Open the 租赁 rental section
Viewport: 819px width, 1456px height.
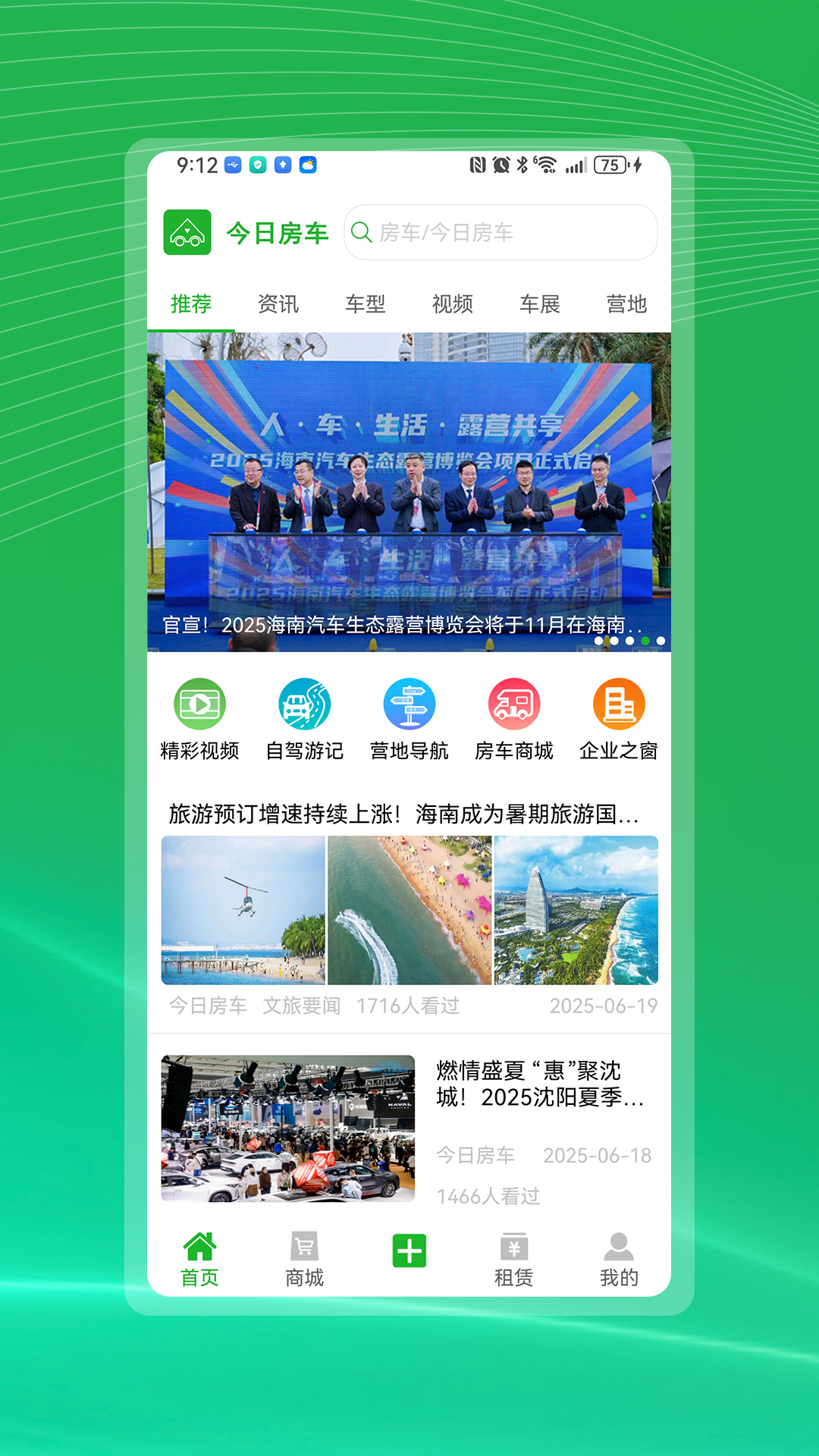(x=513, y=1257)
